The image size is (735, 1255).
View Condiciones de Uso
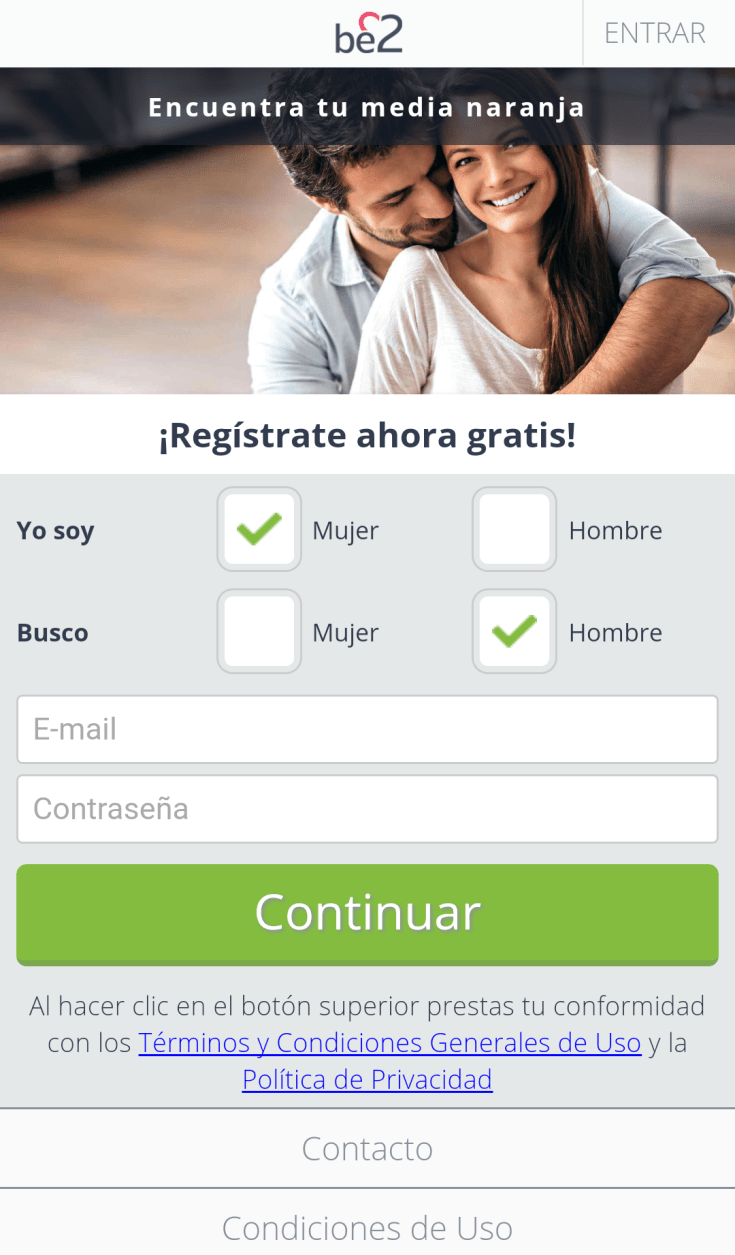click(x=367, y=1227)
